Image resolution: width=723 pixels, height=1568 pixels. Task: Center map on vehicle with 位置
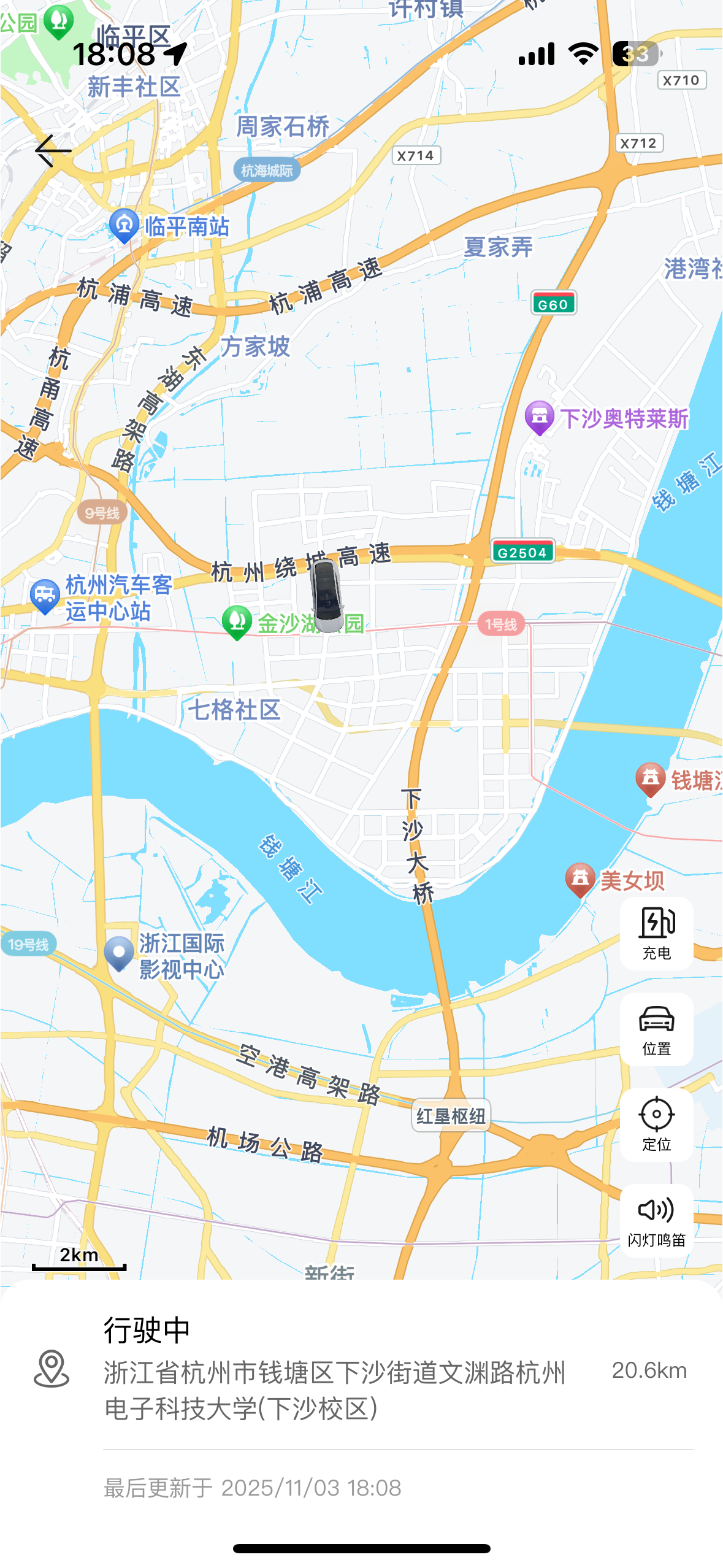click(656, 1029)
